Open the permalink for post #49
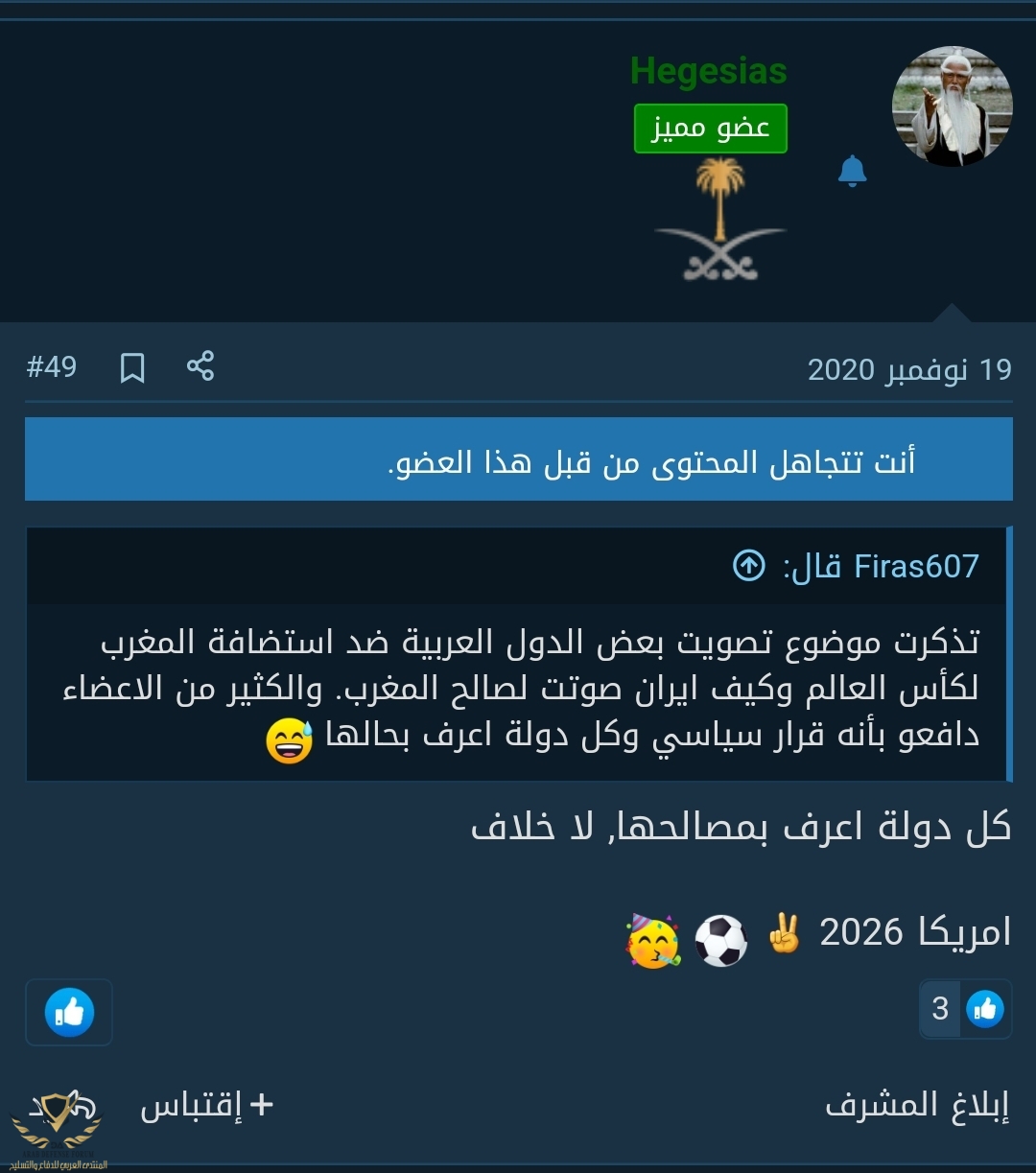Image resolution: width=1036 pixels, height=1173 pixels. (x=52, y=367)
